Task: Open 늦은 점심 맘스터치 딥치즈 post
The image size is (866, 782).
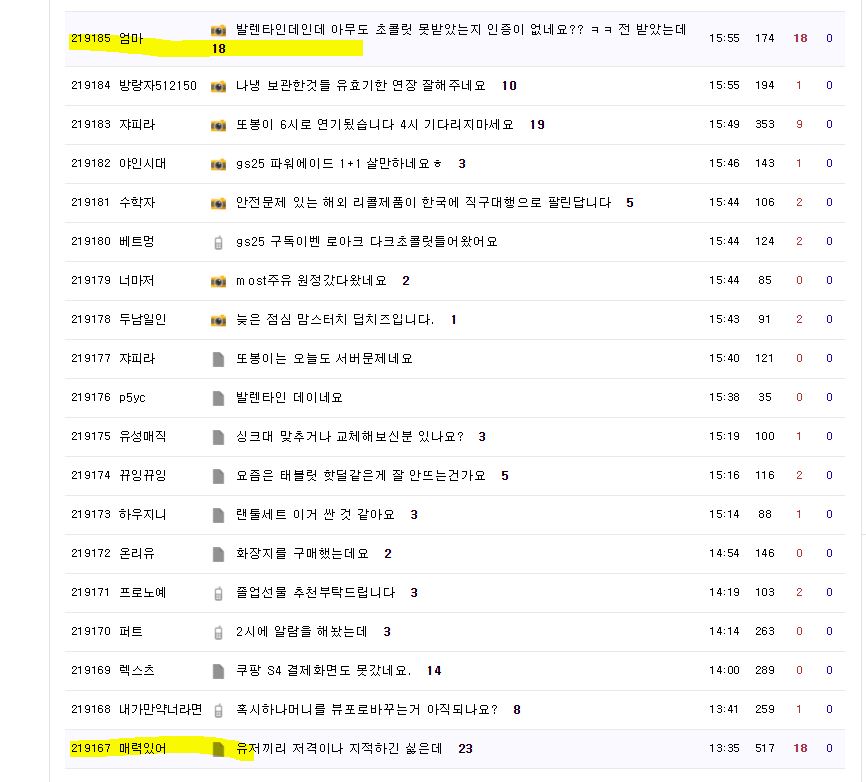Action: (x=335, y=319)
